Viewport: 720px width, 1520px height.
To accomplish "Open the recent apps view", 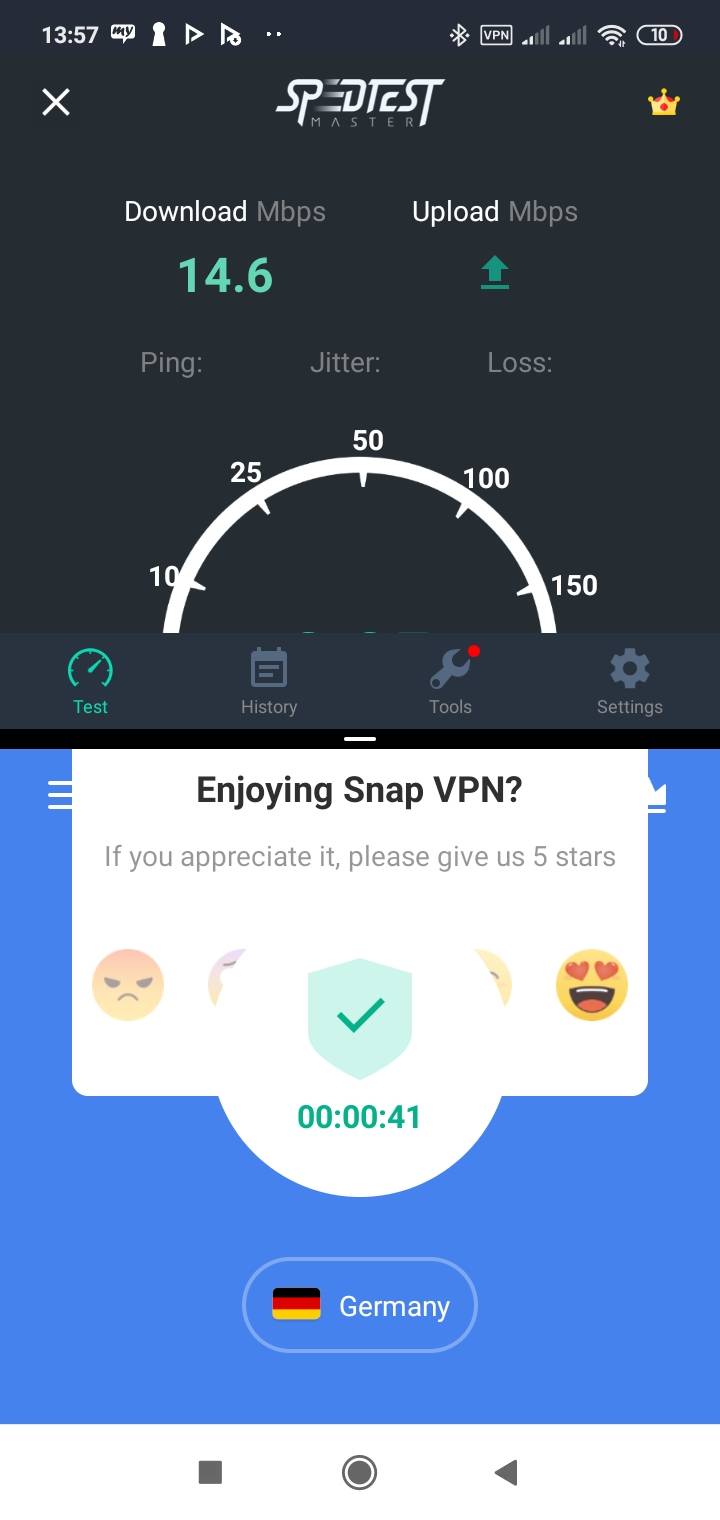I will pos(210,1472).
